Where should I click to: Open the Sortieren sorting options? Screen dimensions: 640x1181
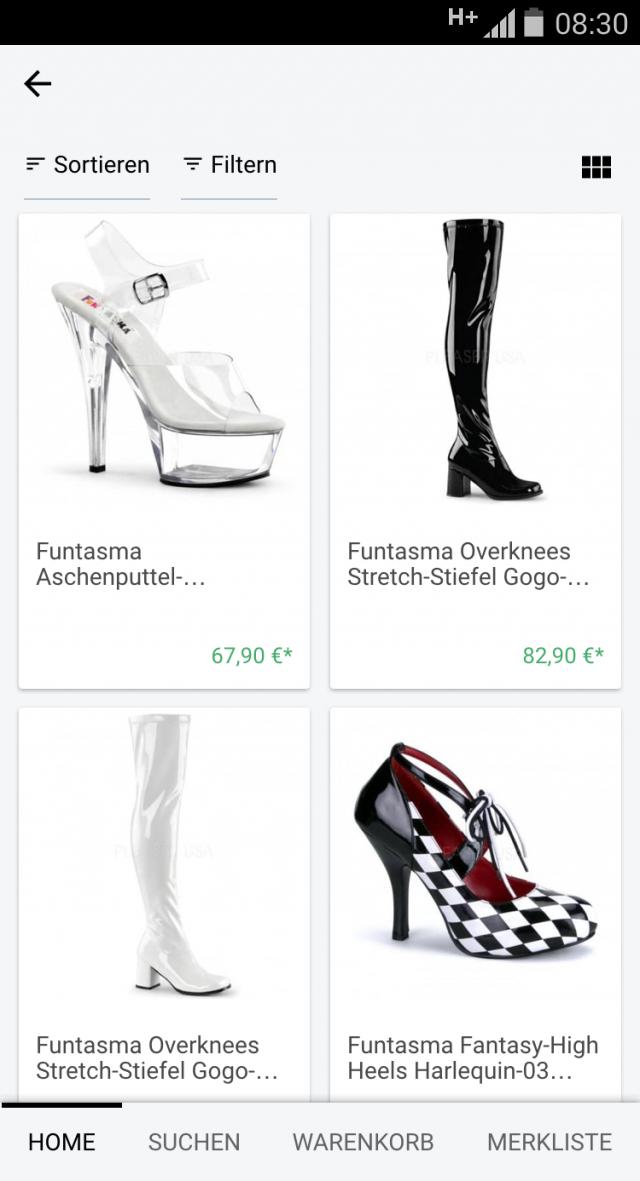tap(87, 165)
